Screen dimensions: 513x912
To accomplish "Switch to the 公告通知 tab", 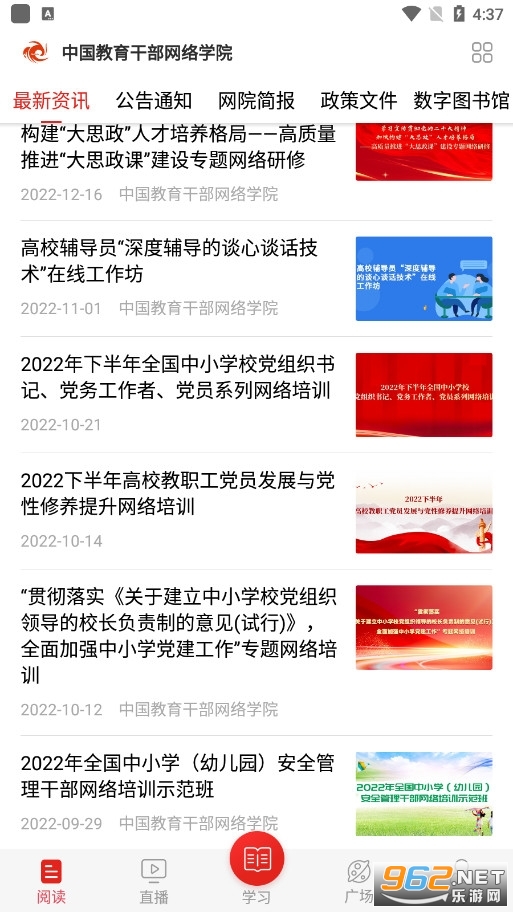I will pyautogui.click(x=154, y=101).
